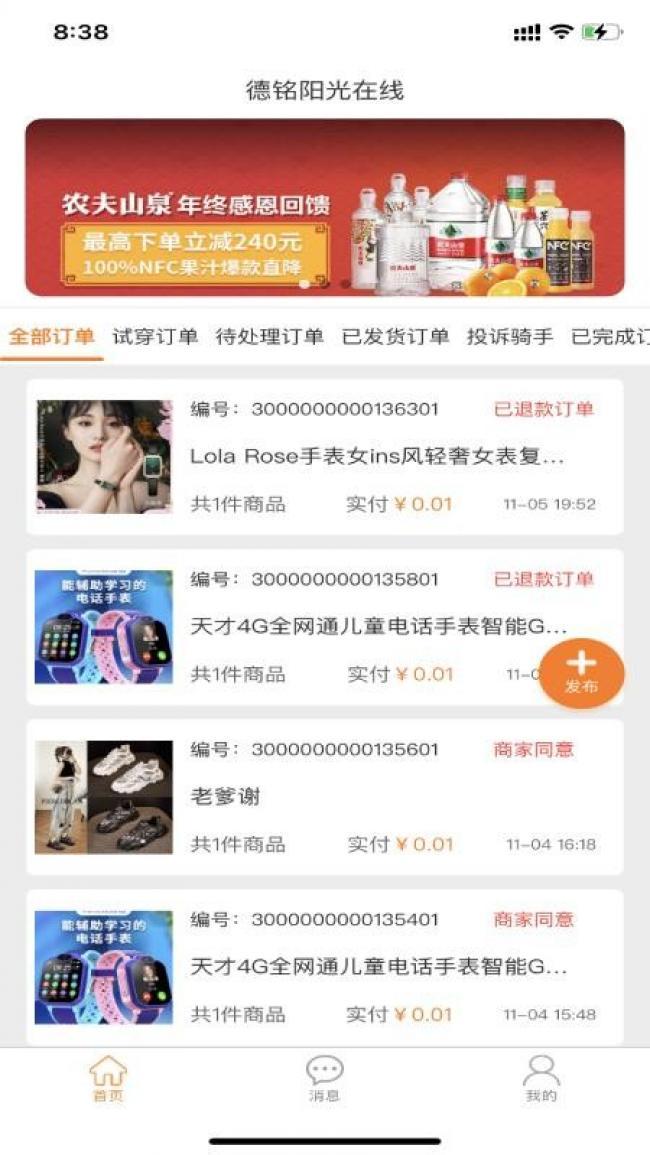
Task: Show the 已发货订单 tab
Action: [x=396, y=337]
